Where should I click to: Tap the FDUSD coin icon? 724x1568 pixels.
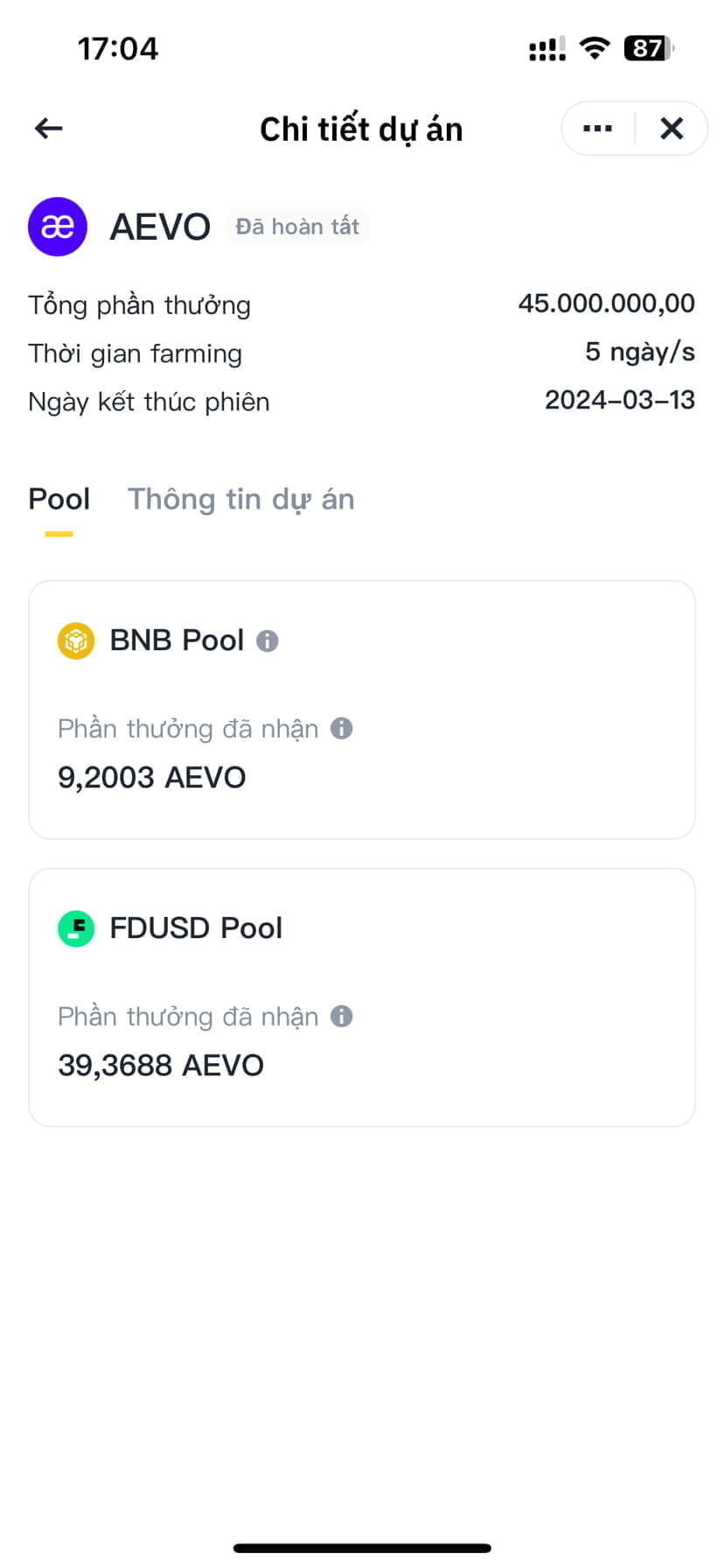(75, 928)
